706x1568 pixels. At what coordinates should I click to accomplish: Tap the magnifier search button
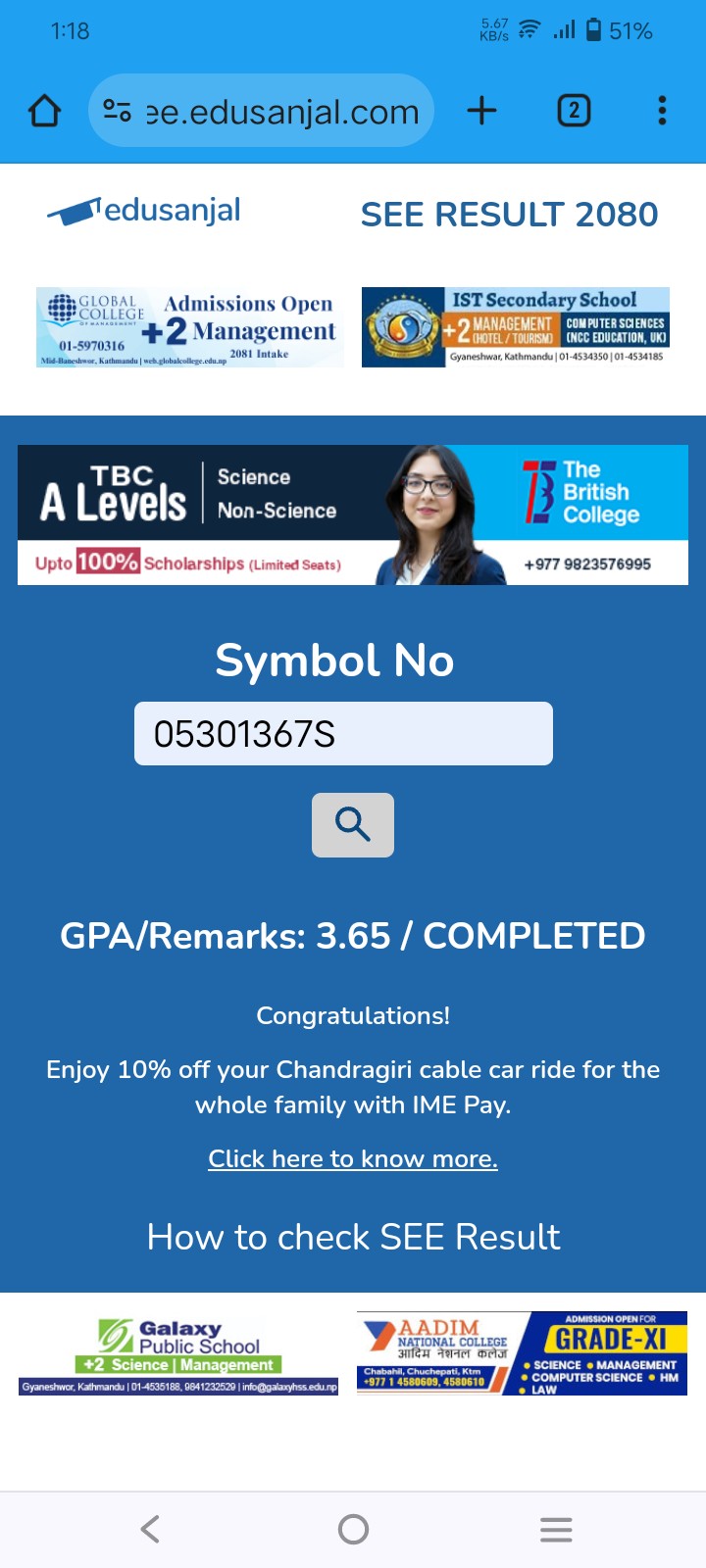[353, 825]
